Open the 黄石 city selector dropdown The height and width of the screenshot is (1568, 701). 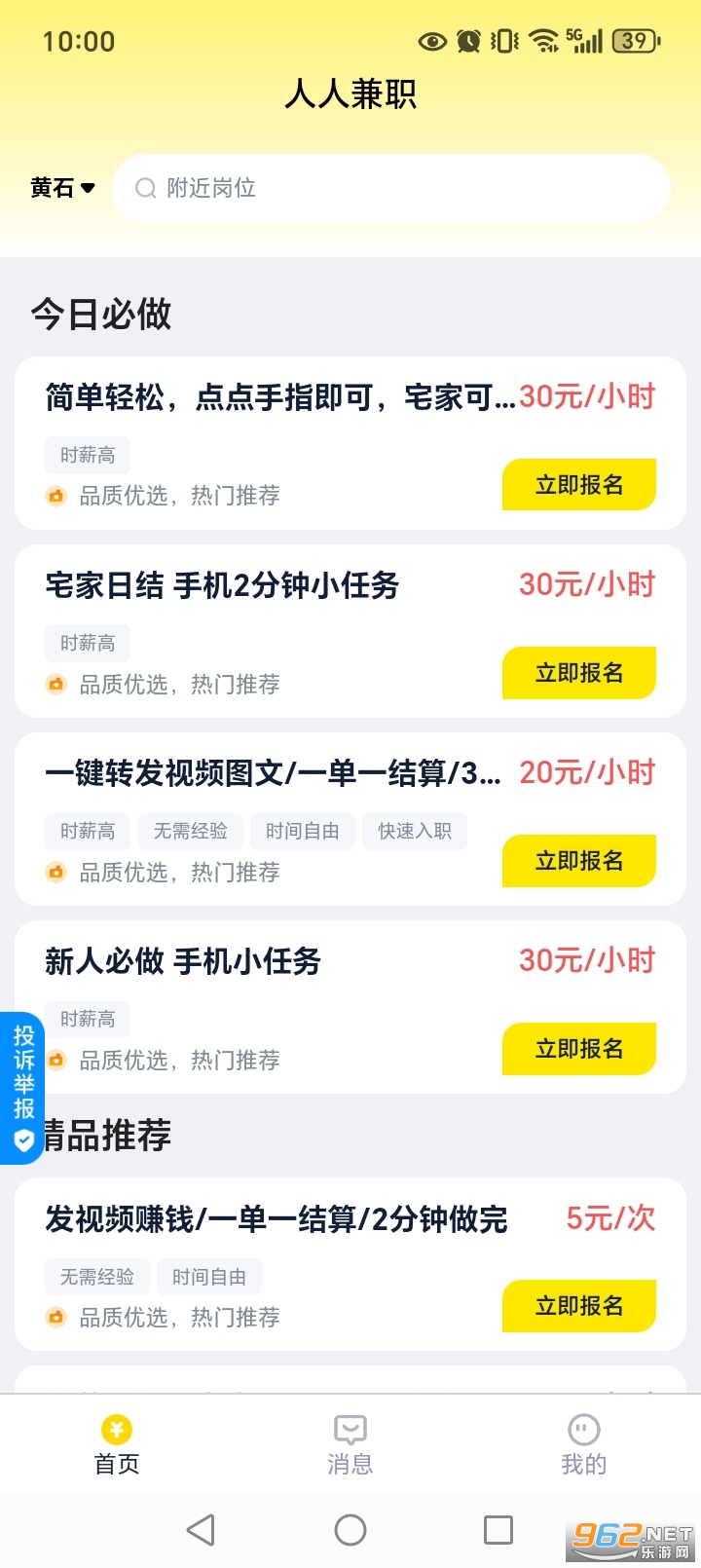coord(60,188)
